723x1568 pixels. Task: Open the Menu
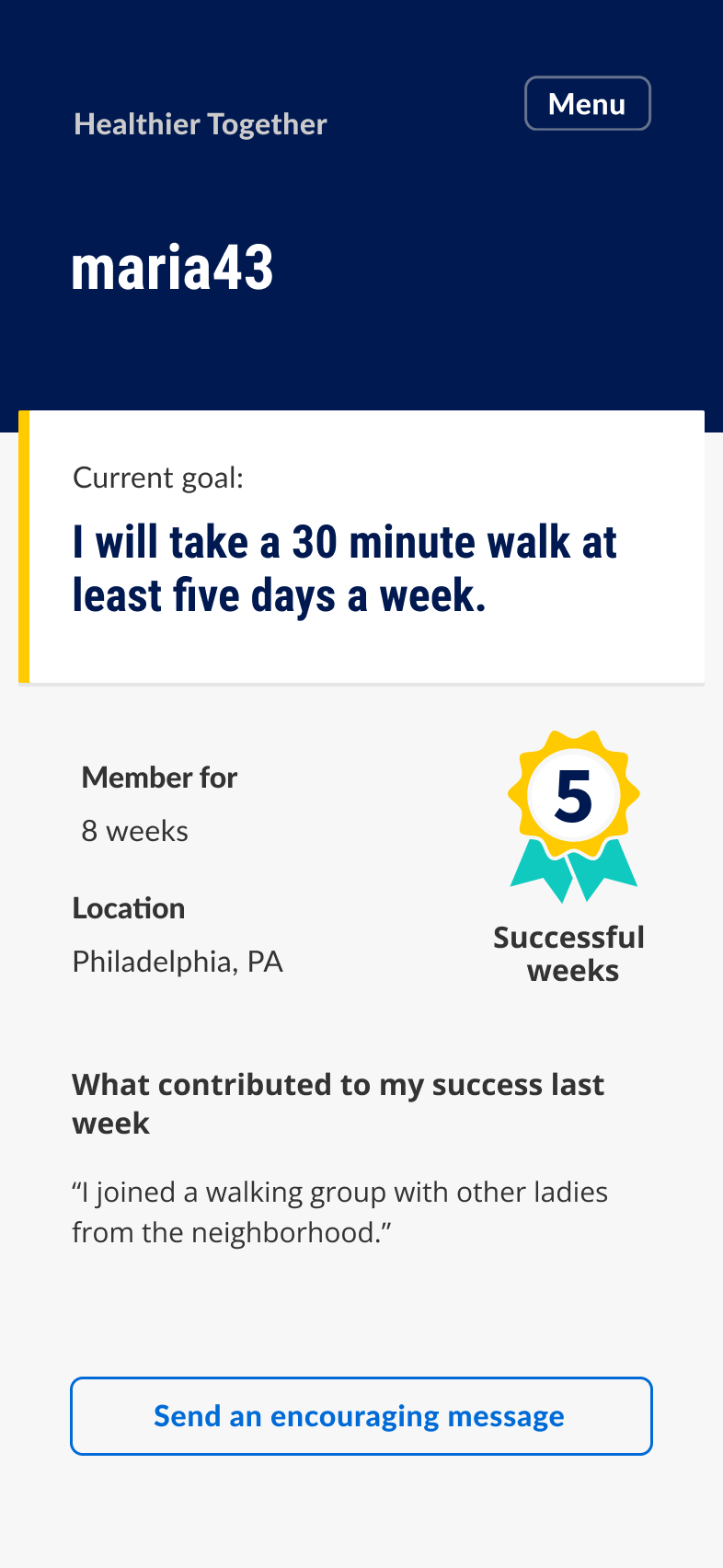pos(588,103)
